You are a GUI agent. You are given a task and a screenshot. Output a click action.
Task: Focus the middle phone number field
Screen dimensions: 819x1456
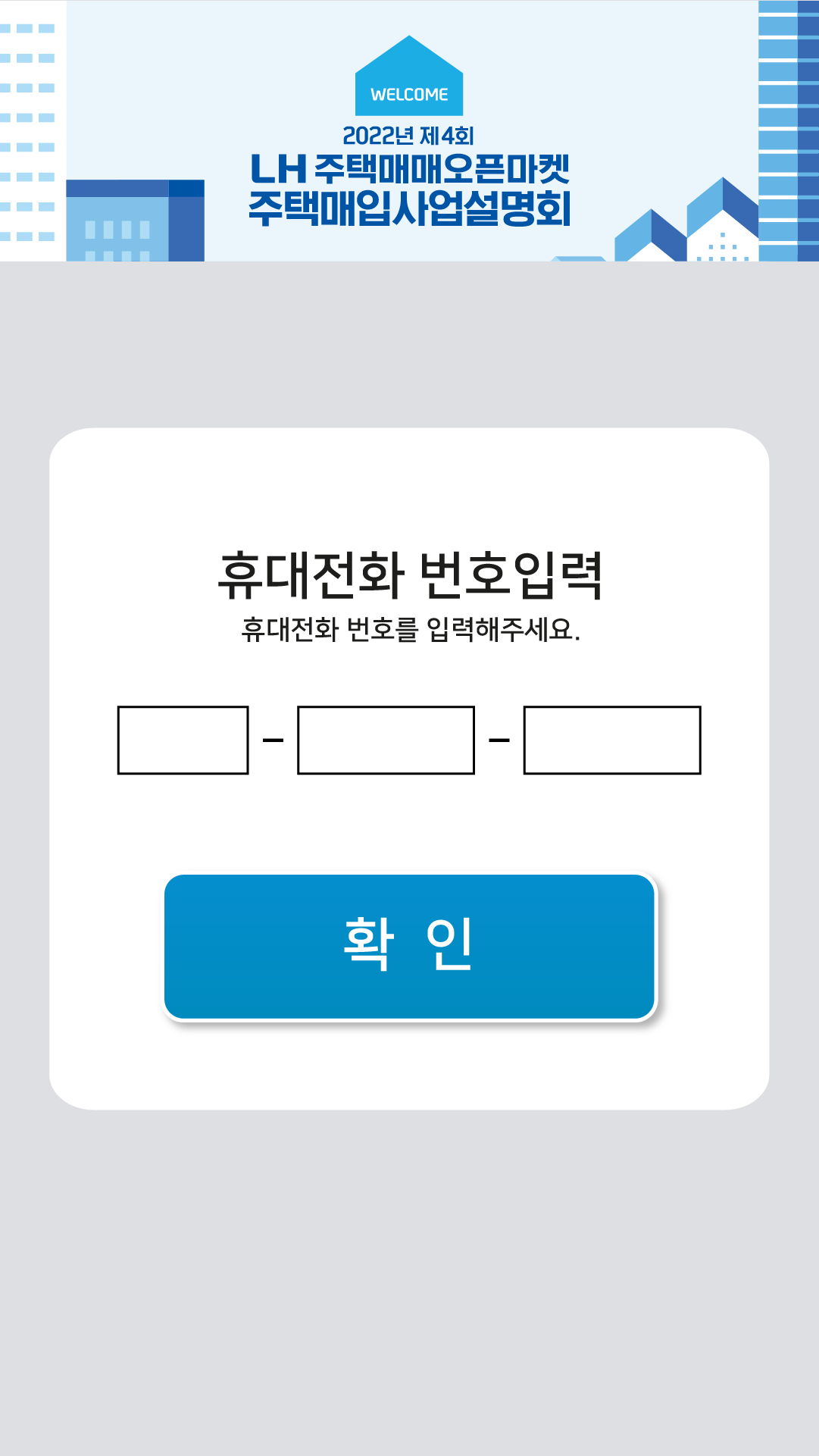point(386,740)
